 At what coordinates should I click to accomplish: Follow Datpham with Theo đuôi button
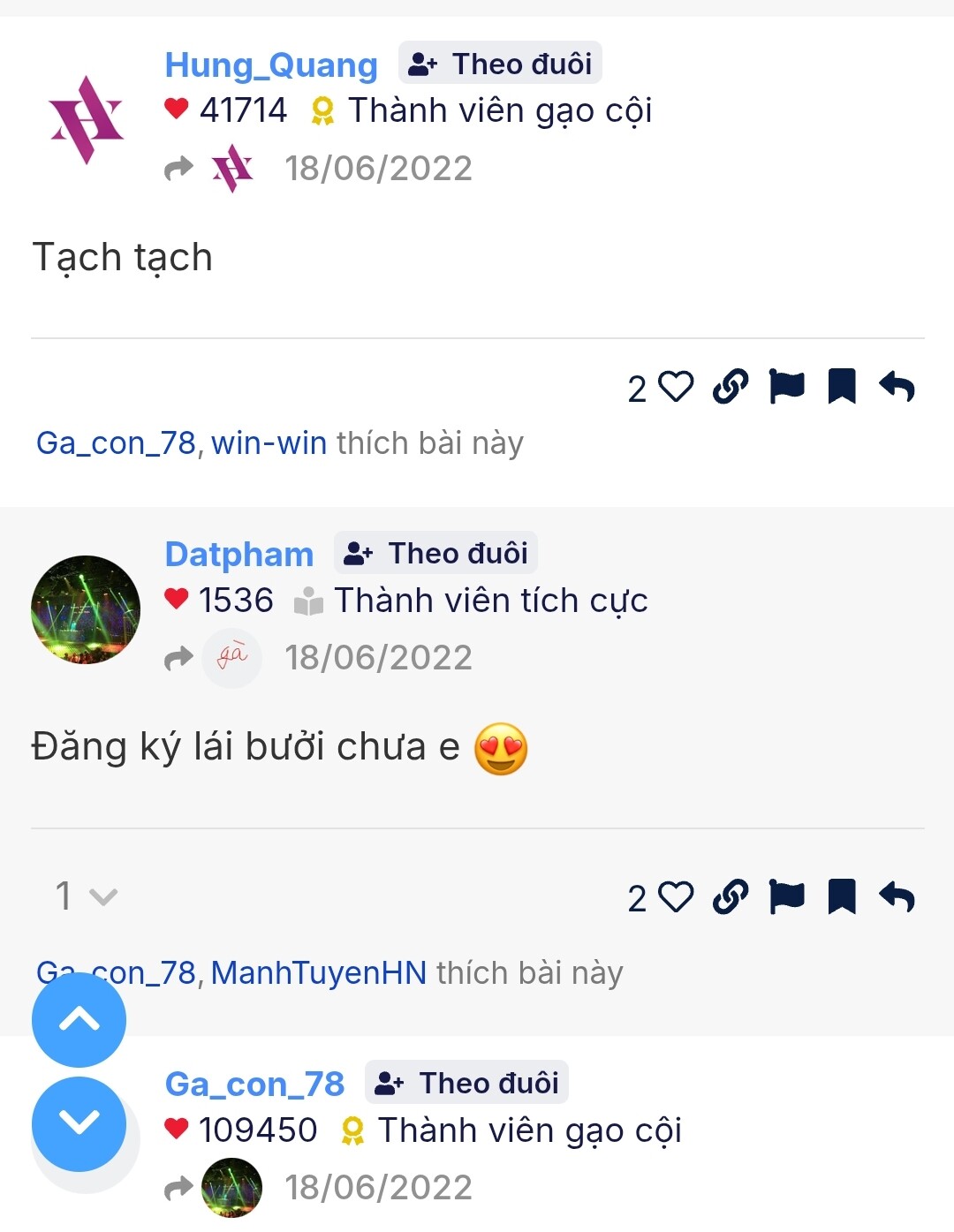[435, 553]
